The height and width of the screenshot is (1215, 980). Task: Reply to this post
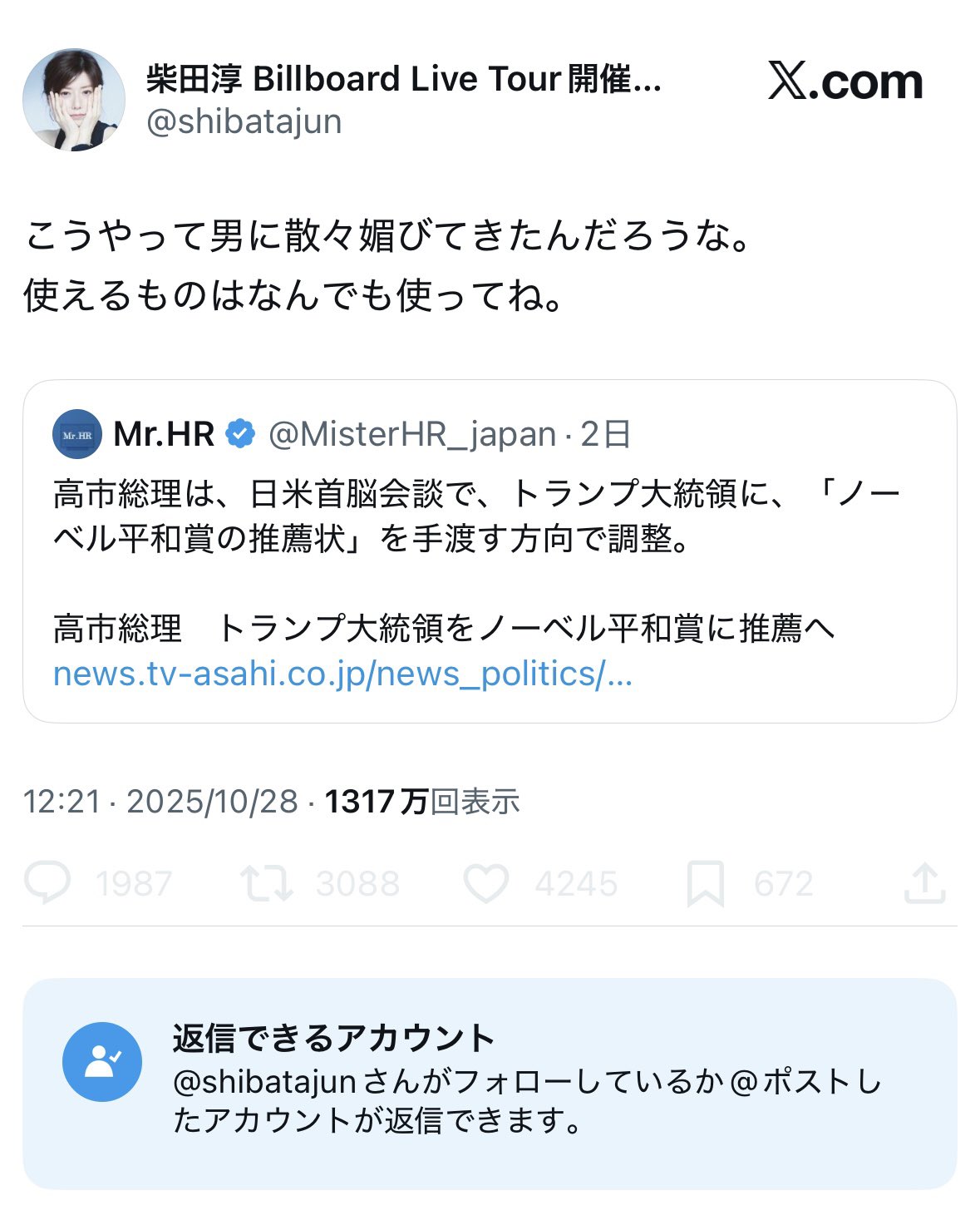pyautogui.click(x=48, y=883)
